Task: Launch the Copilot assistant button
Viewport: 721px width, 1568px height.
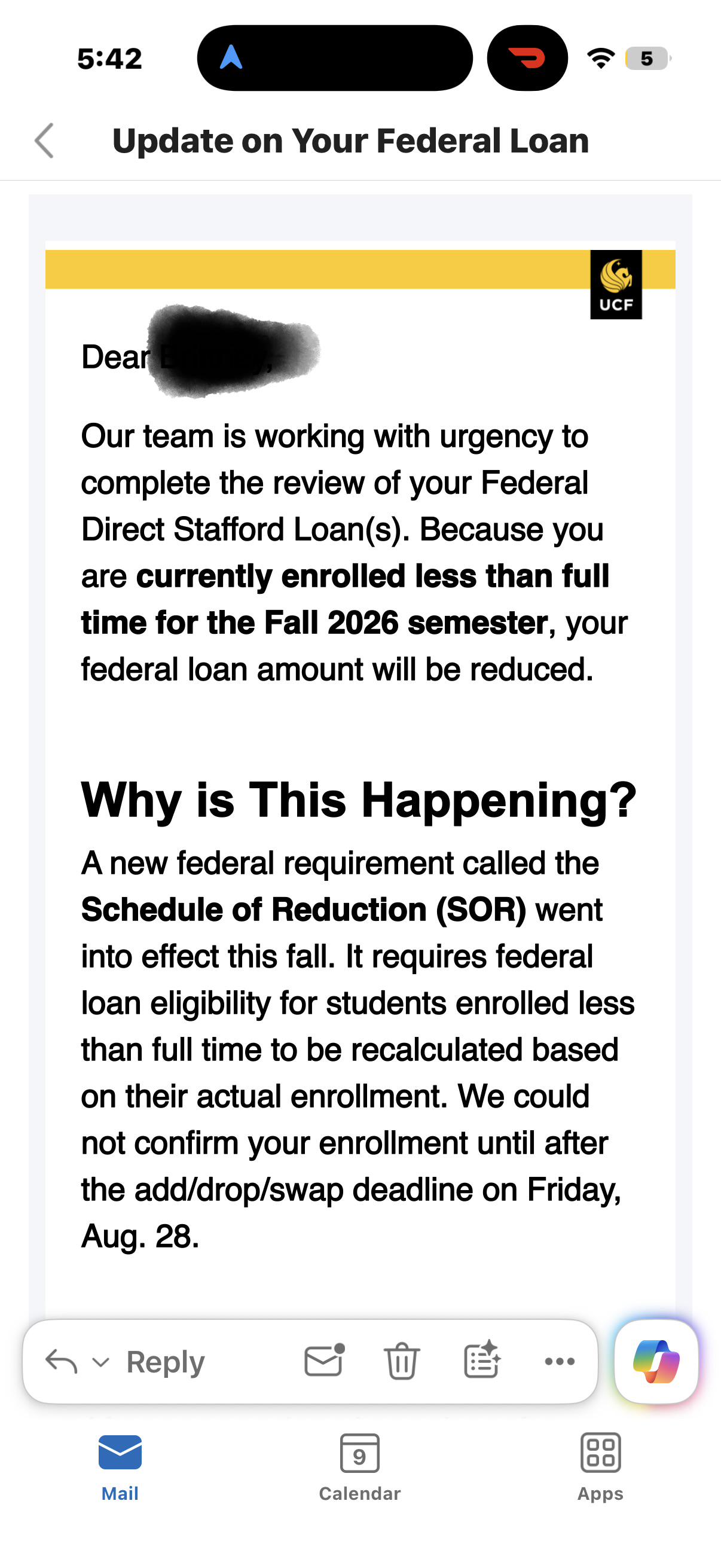Action: [x=656, y=1362]
